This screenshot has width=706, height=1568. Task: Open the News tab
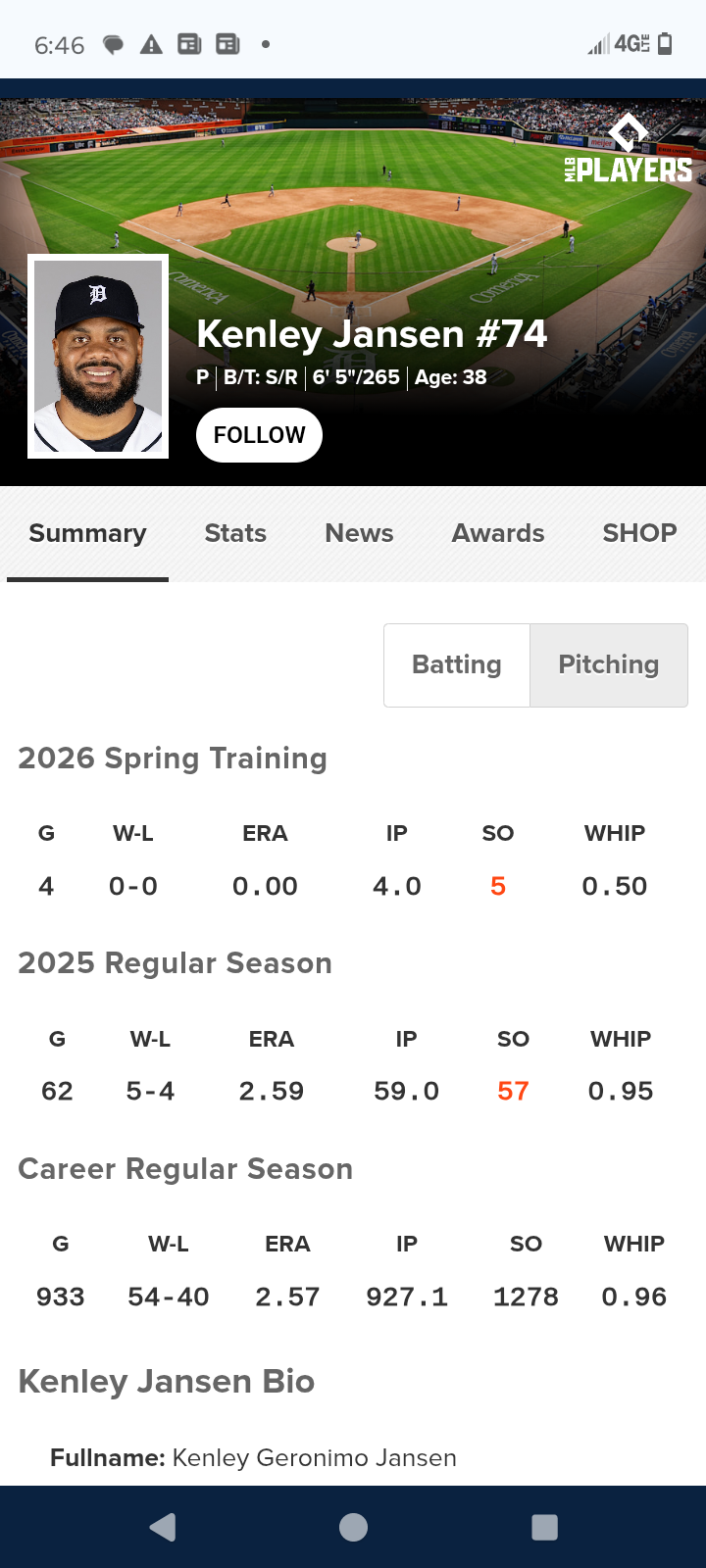(x=359, y=533)
